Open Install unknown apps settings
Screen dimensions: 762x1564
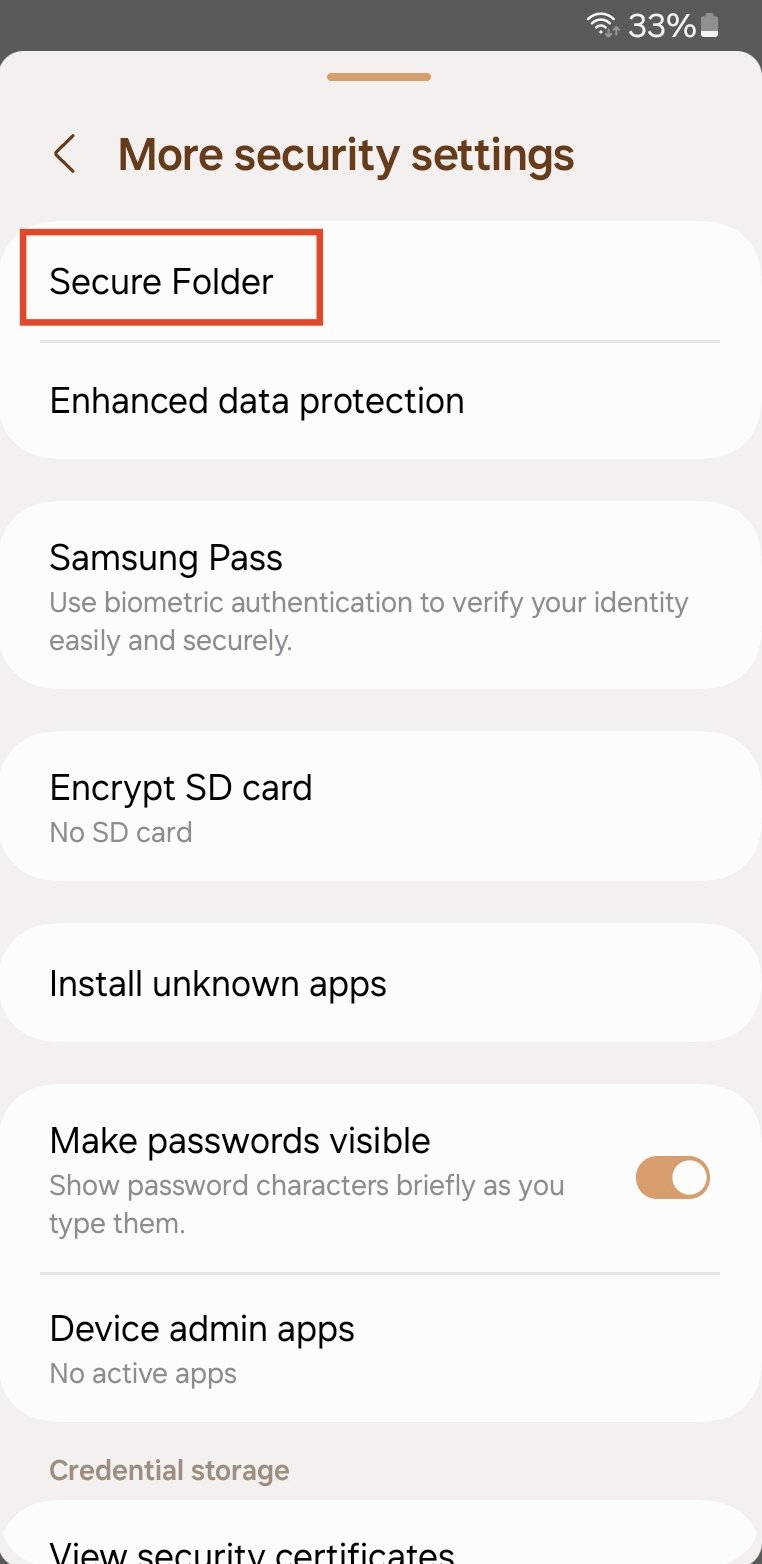[x=218, y=983]
